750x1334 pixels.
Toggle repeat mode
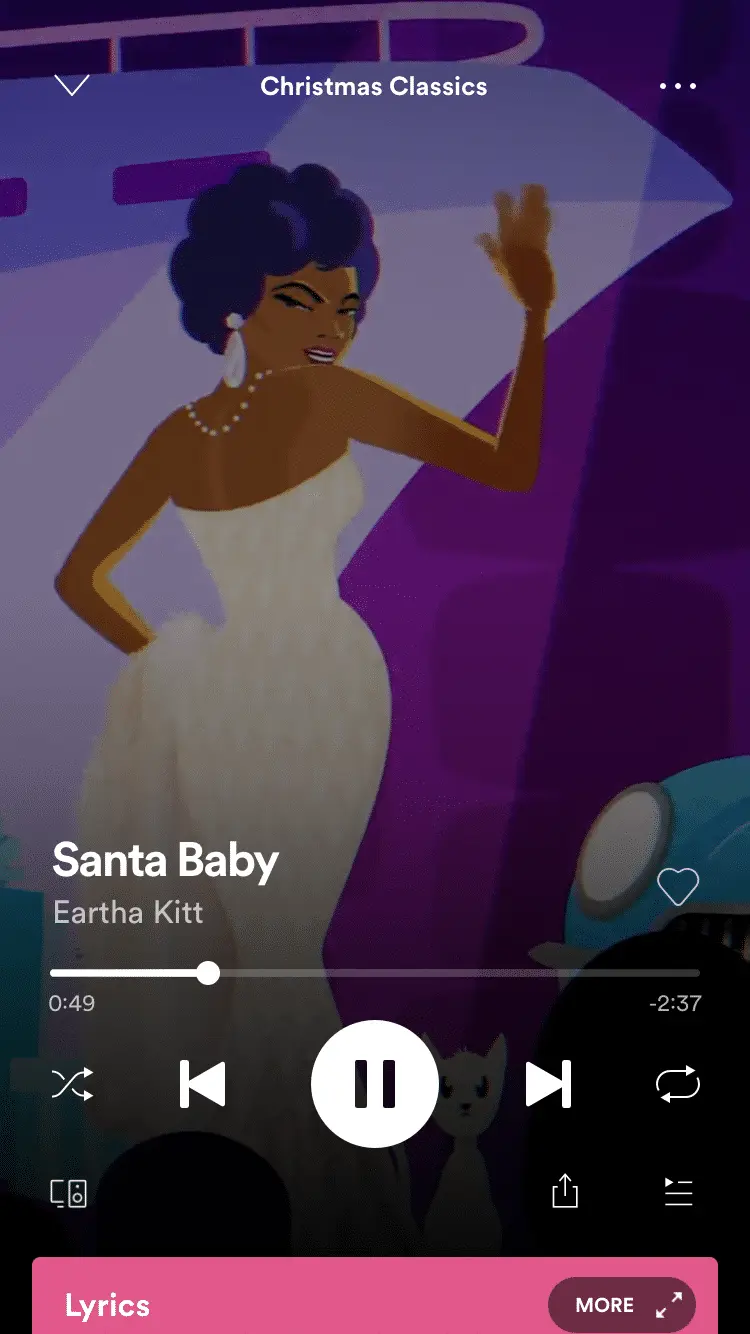coord(678,1084)
